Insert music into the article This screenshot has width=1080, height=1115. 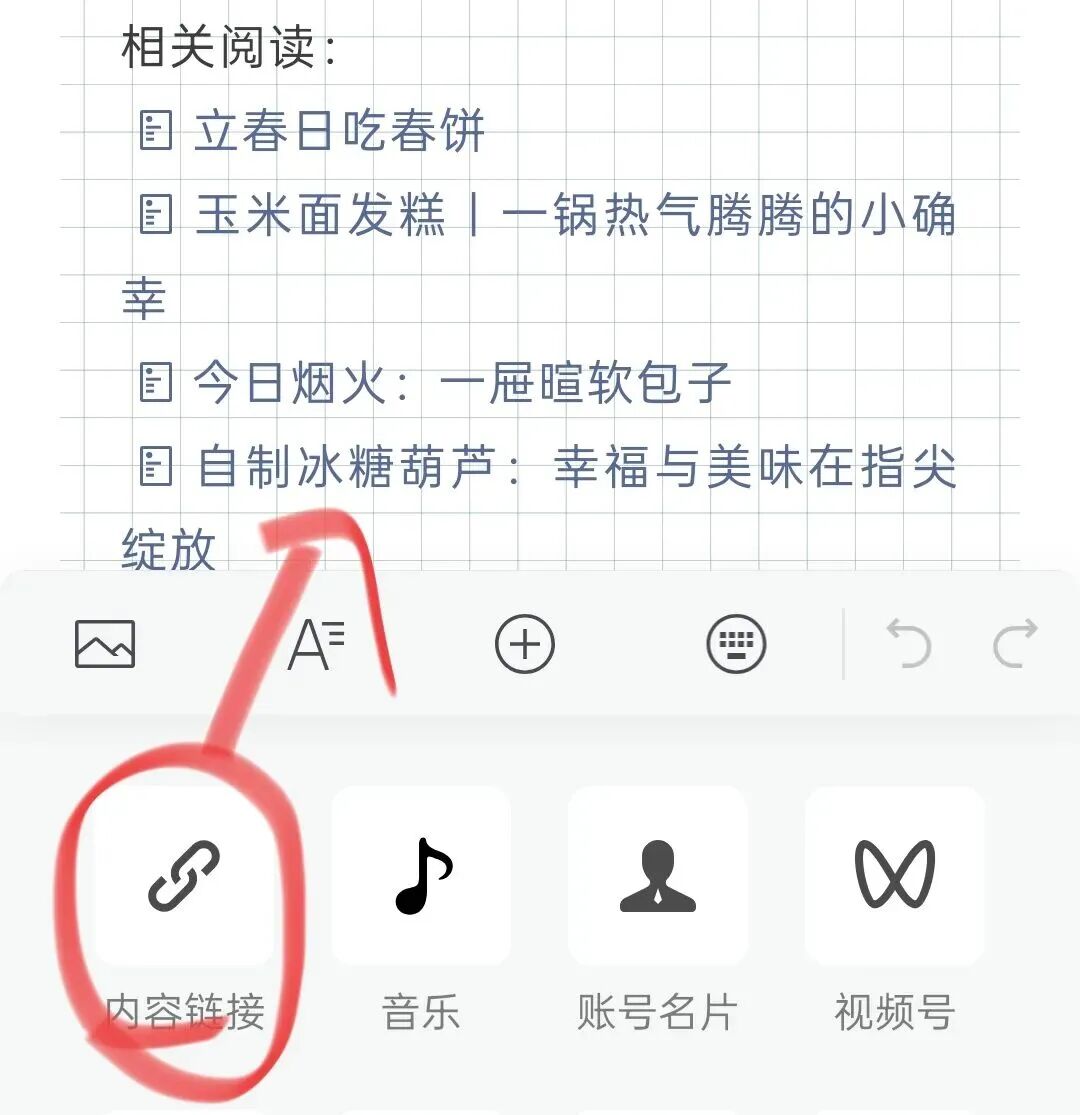(421, 875)
